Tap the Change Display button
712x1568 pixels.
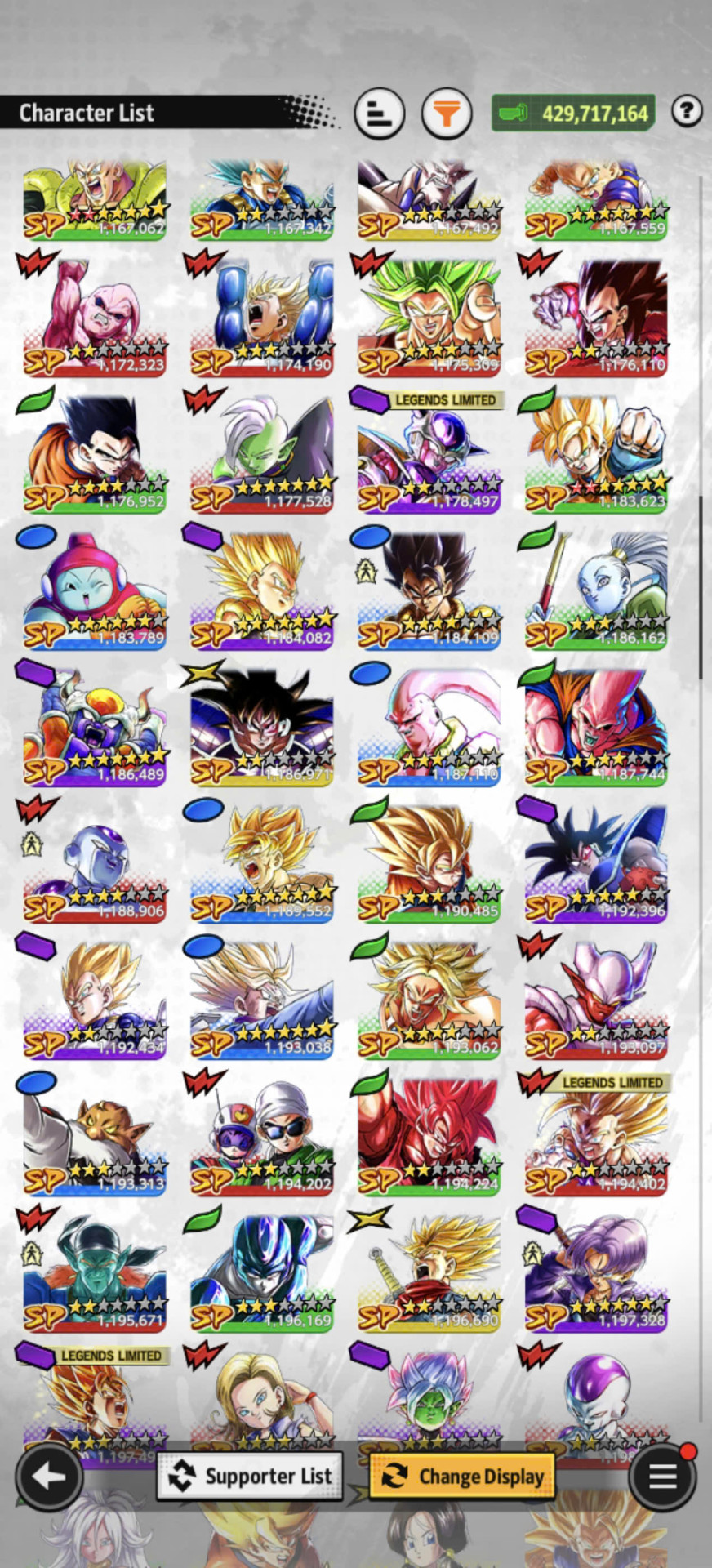[463, 1476]
